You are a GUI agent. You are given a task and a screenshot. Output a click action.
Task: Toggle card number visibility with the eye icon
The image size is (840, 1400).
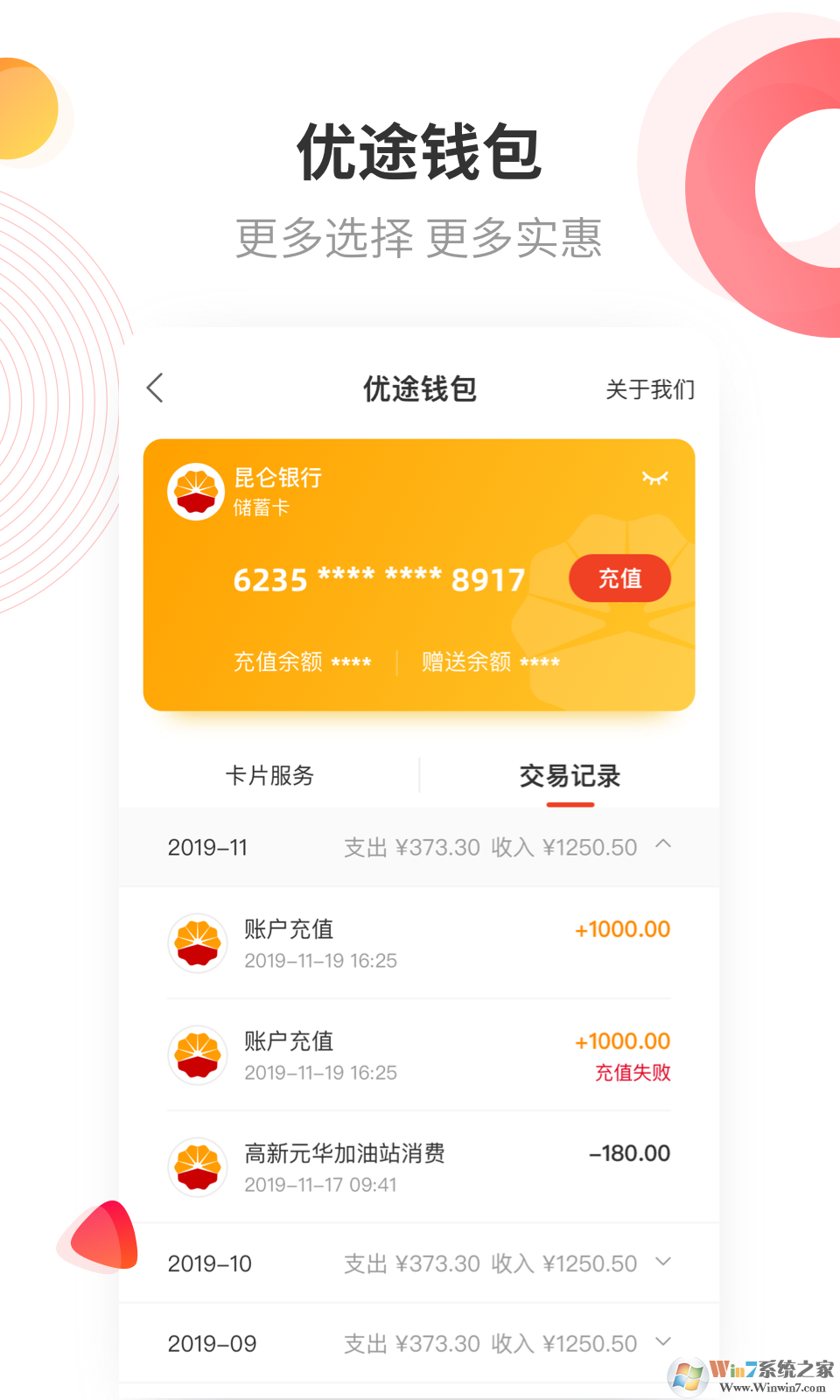coord(655,478)
